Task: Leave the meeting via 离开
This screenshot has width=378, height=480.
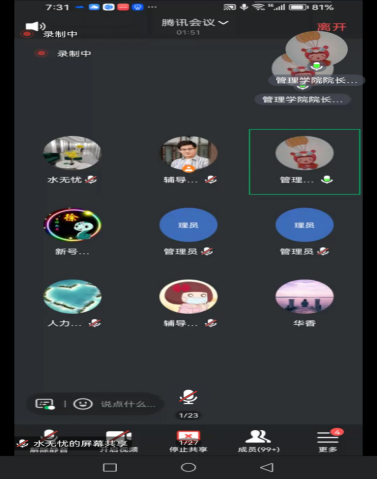Action: pyautogui.click(x=331, y=27)
